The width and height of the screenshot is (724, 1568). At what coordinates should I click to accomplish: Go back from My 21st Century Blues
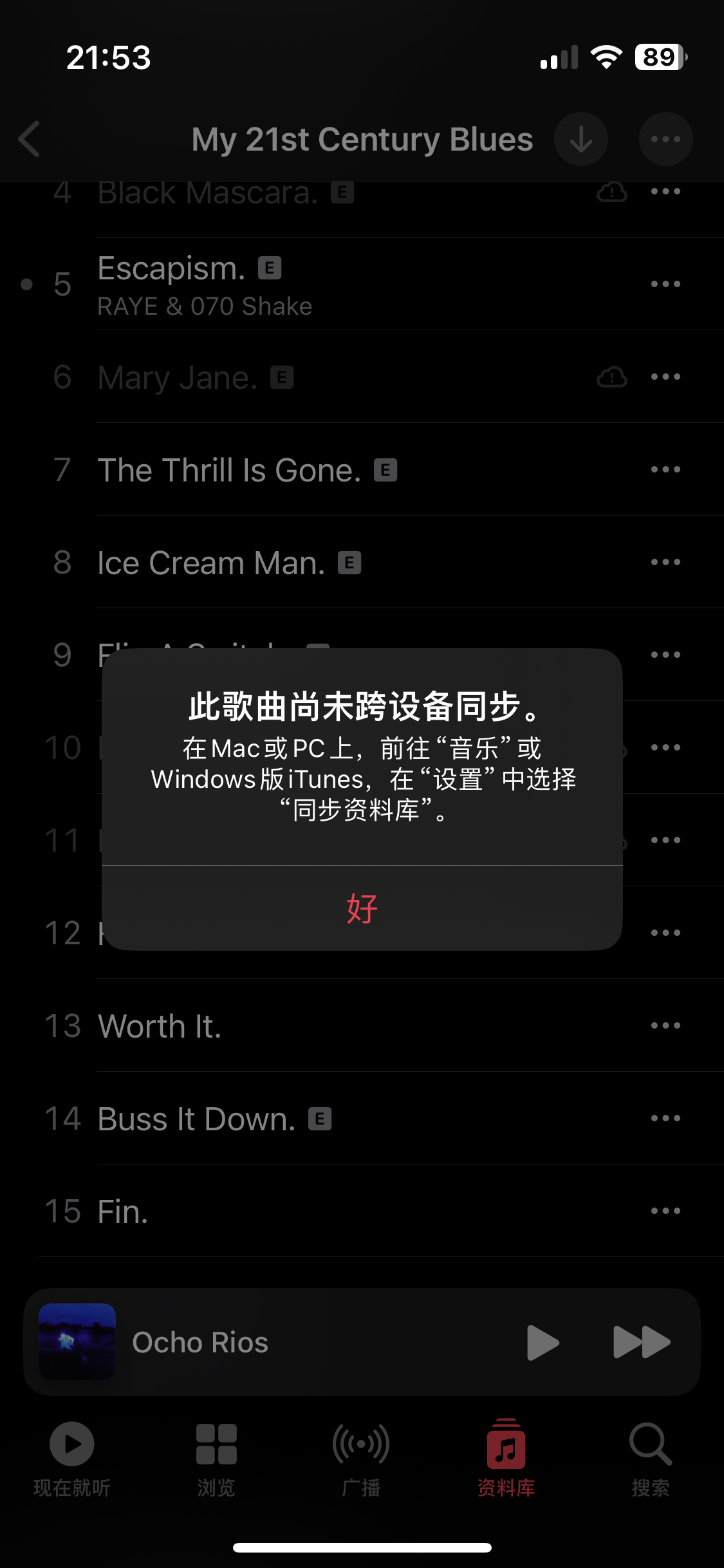click(30, 139)
